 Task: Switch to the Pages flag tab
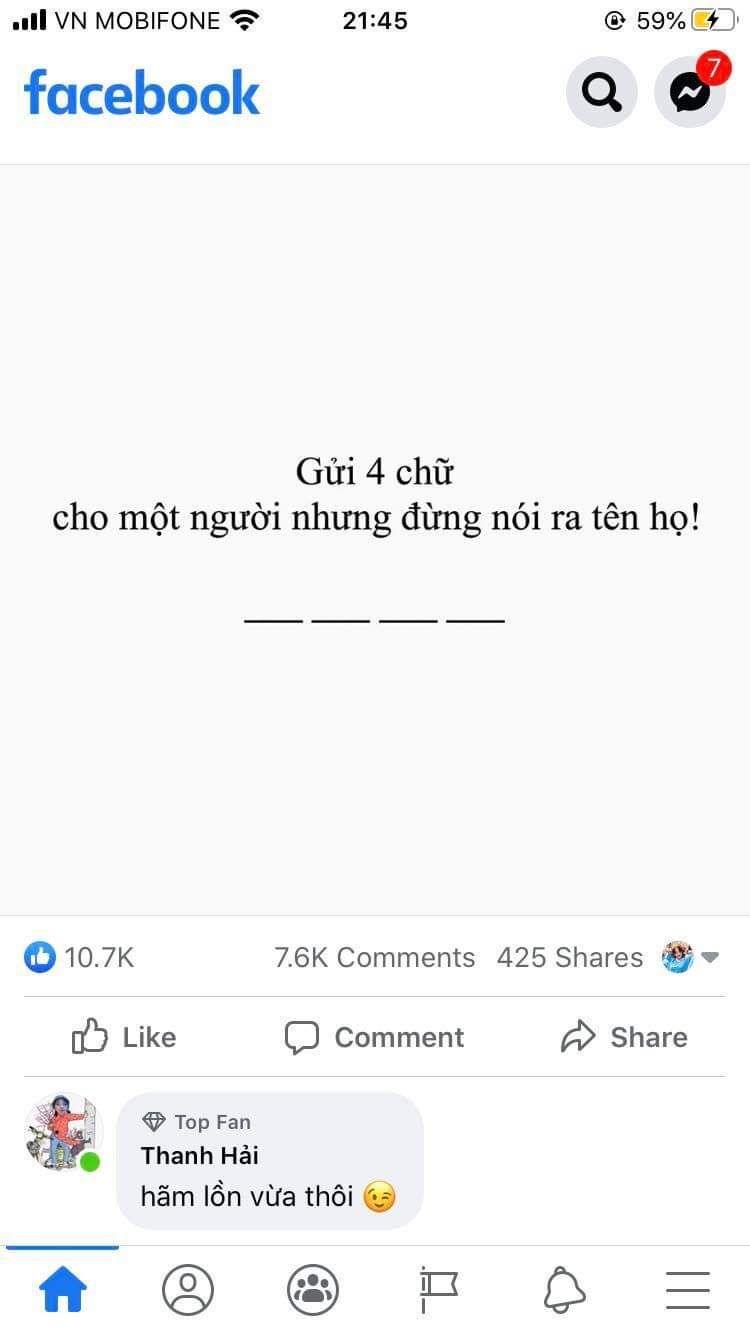tap(438, 1290)
